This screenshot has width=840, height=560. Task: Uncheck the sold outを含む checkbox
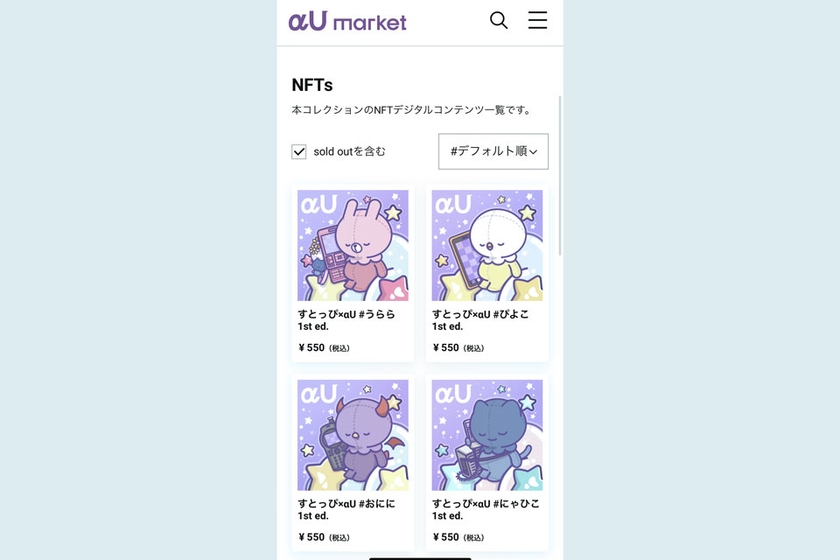point(299,152)
